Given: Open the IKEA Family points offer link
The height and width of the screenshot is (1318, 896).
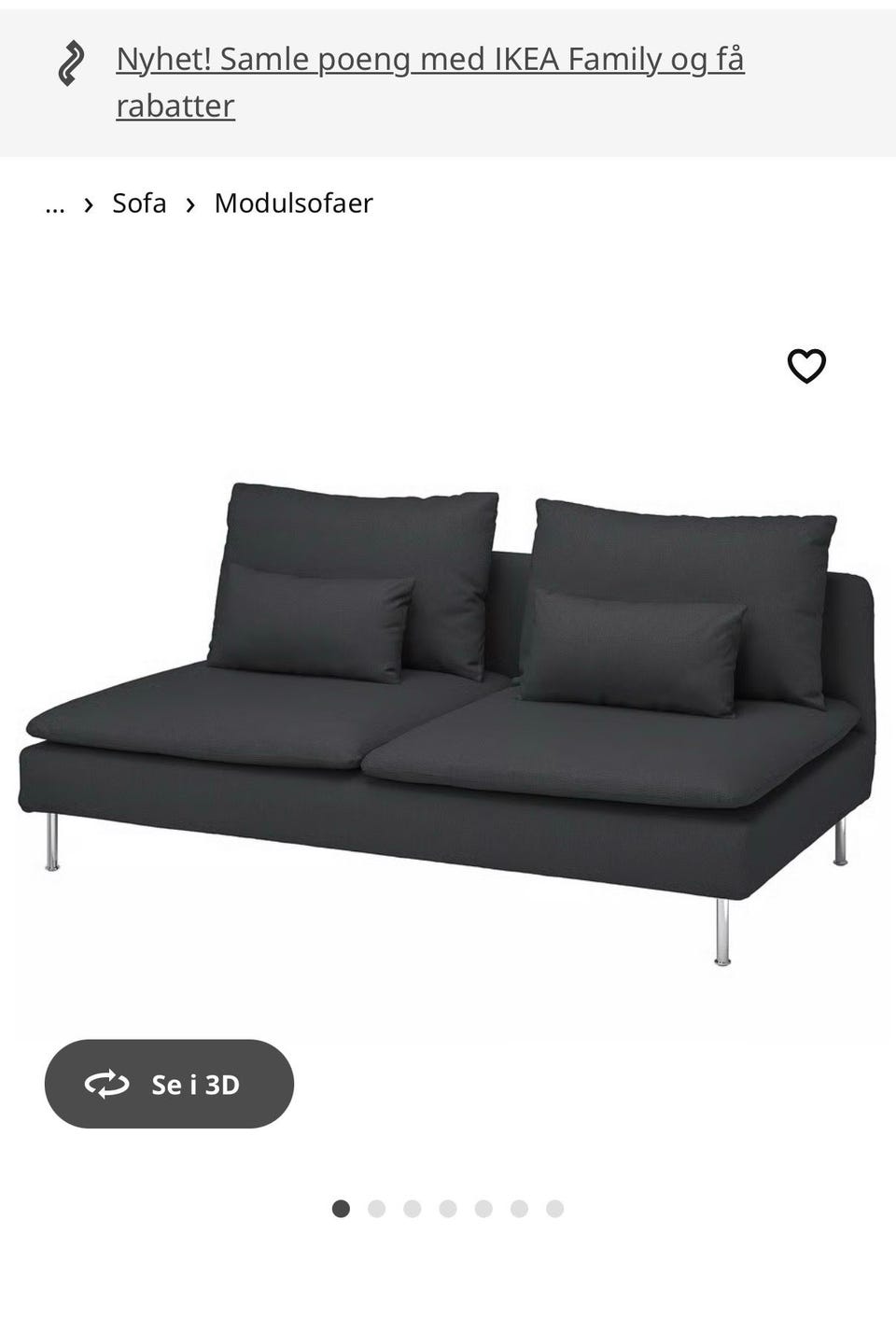Looking at the screenshot, I should click(429, 61).
